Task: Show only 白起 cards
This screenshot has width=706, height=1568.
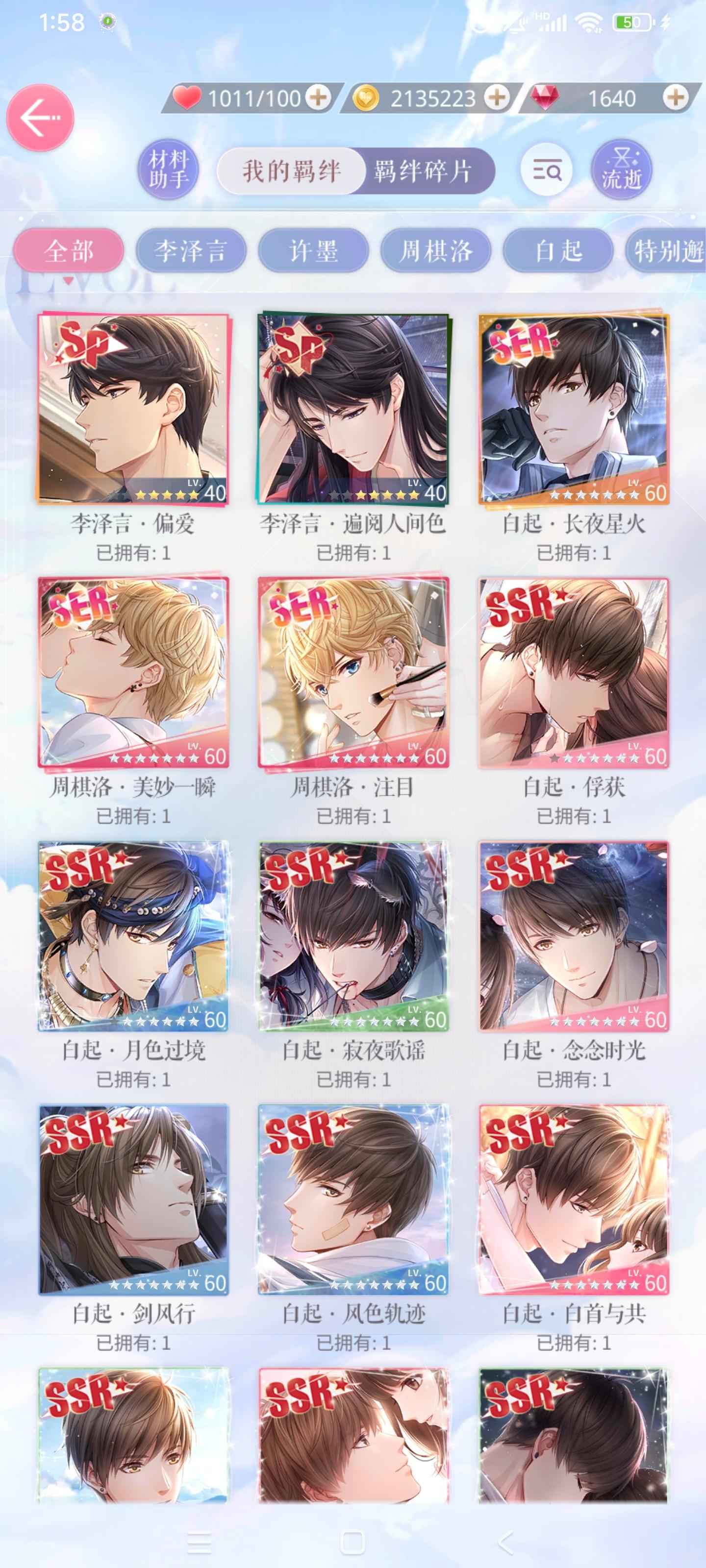Action: click(x=558, y=250)
